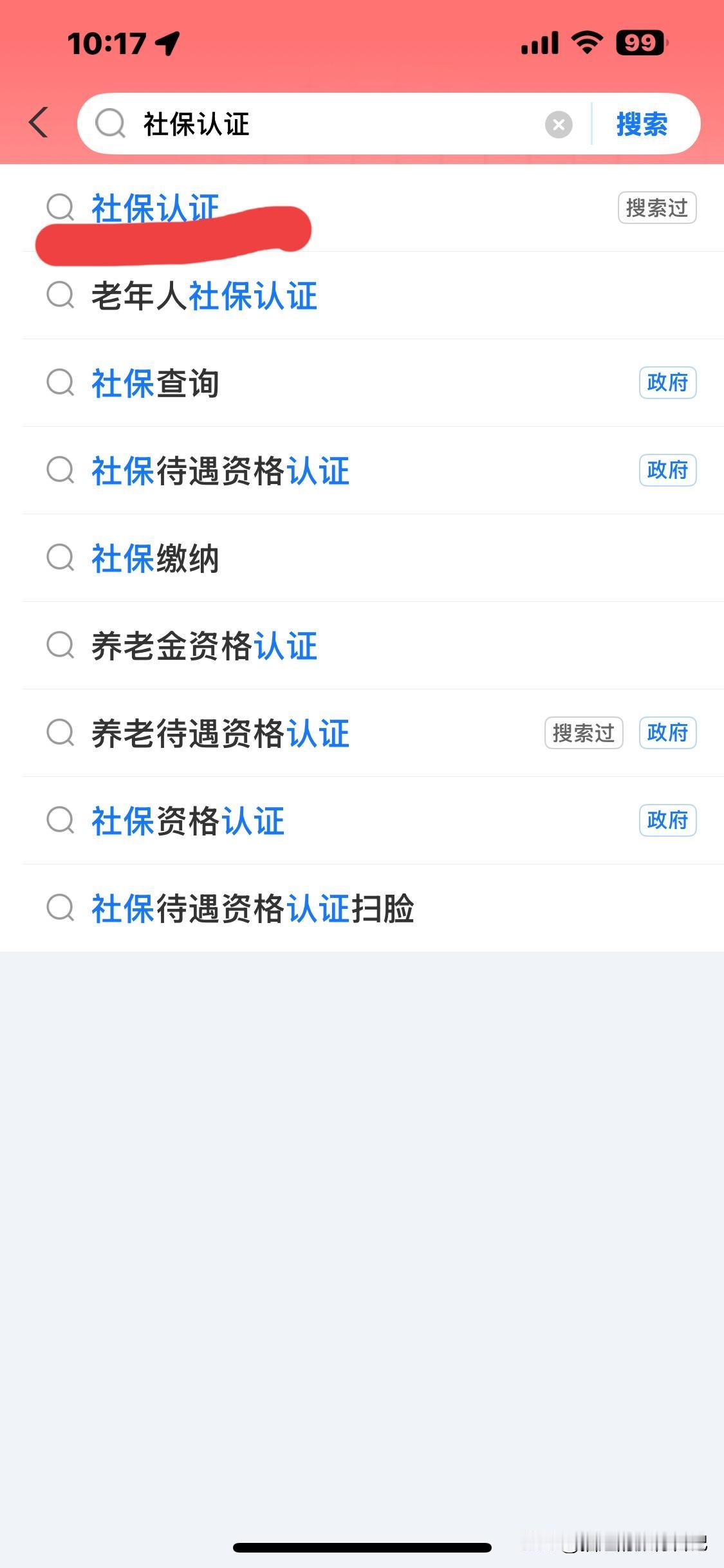The image size is (724, 1568).
Task: Tap the magnifier icon beside 社保查询
Action: (x=60, y=382)
